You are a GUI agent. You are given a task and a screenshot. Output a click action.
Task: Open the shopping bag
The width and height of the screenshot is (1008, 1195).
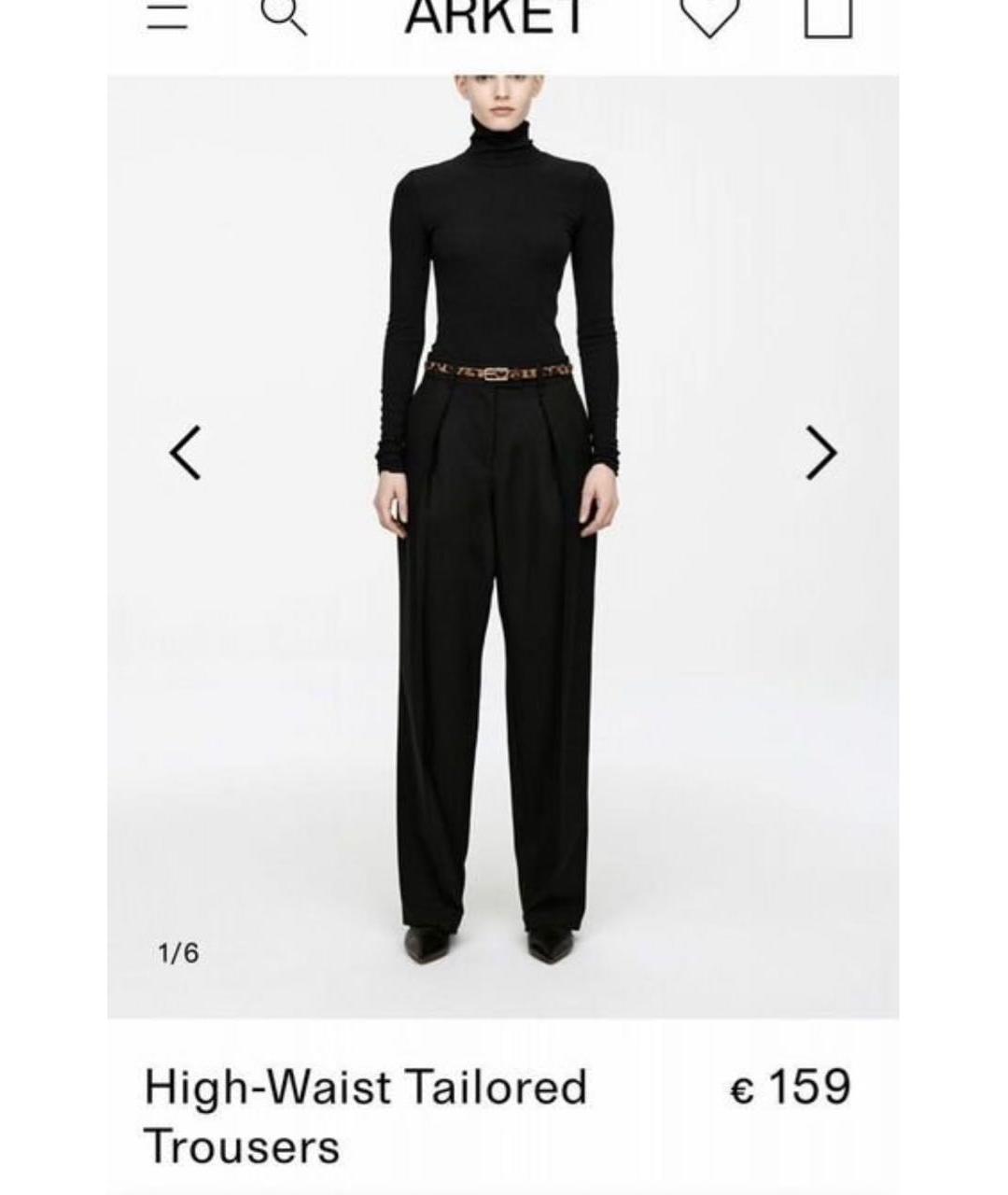(828, 17)
